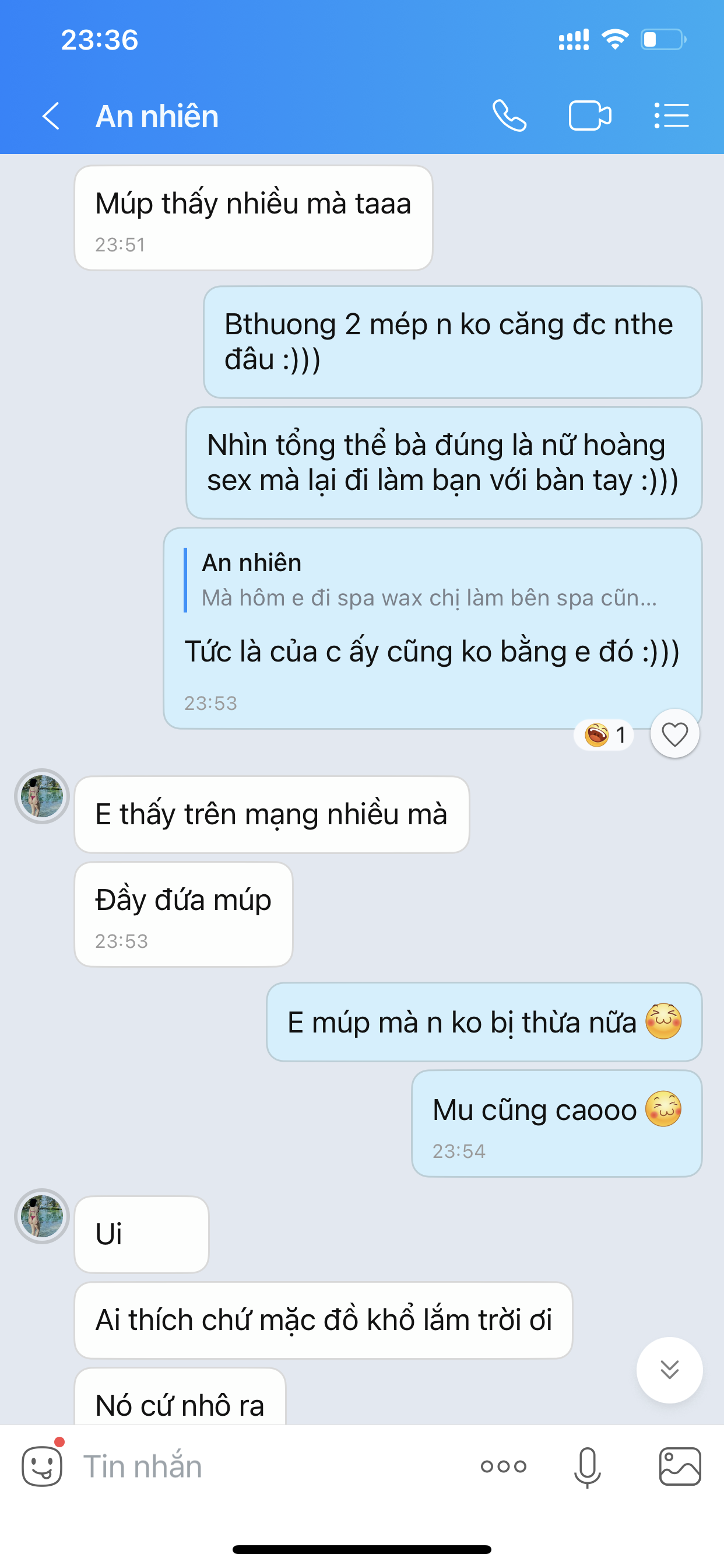
Task: Start a video call with An nhiên
Action: click(589, 116)
